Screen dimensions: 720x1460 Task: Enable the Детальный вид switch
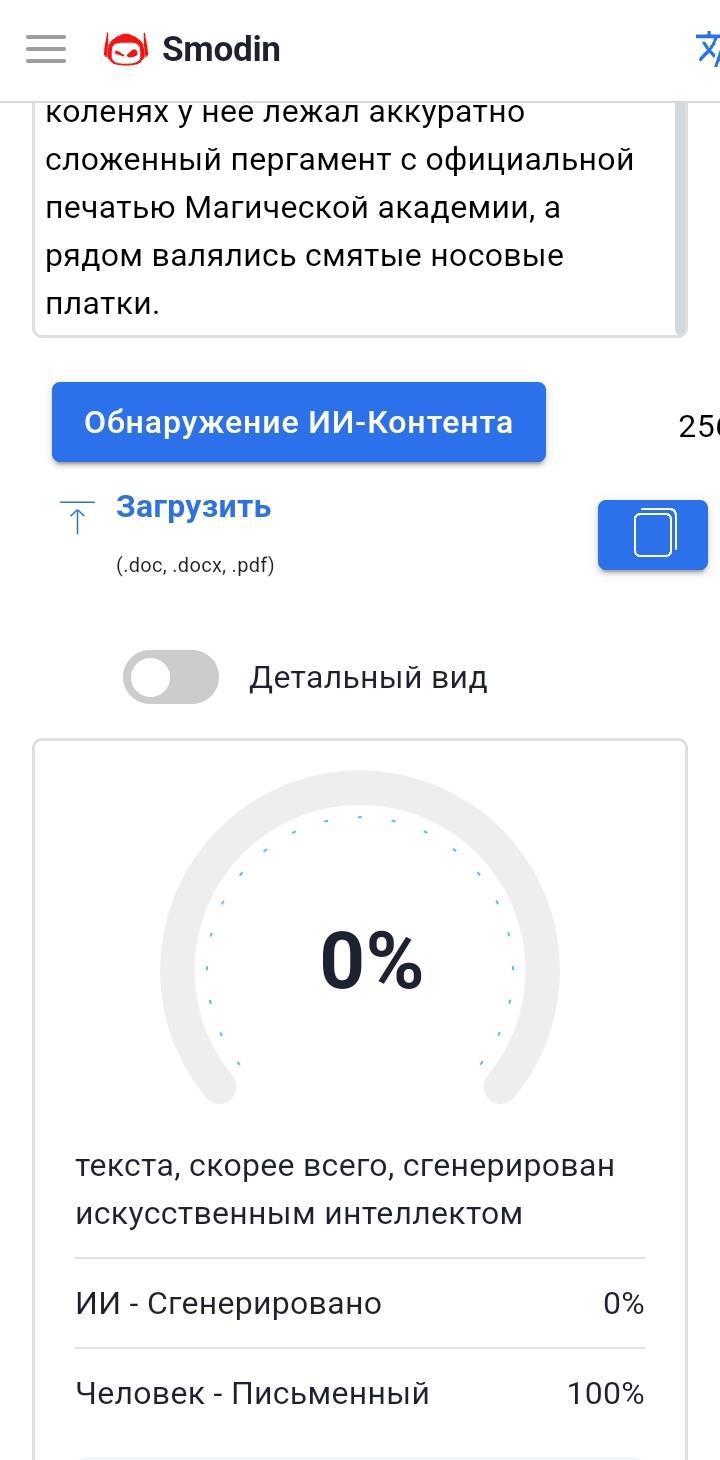pyautogui.click(x=171, y=677)
